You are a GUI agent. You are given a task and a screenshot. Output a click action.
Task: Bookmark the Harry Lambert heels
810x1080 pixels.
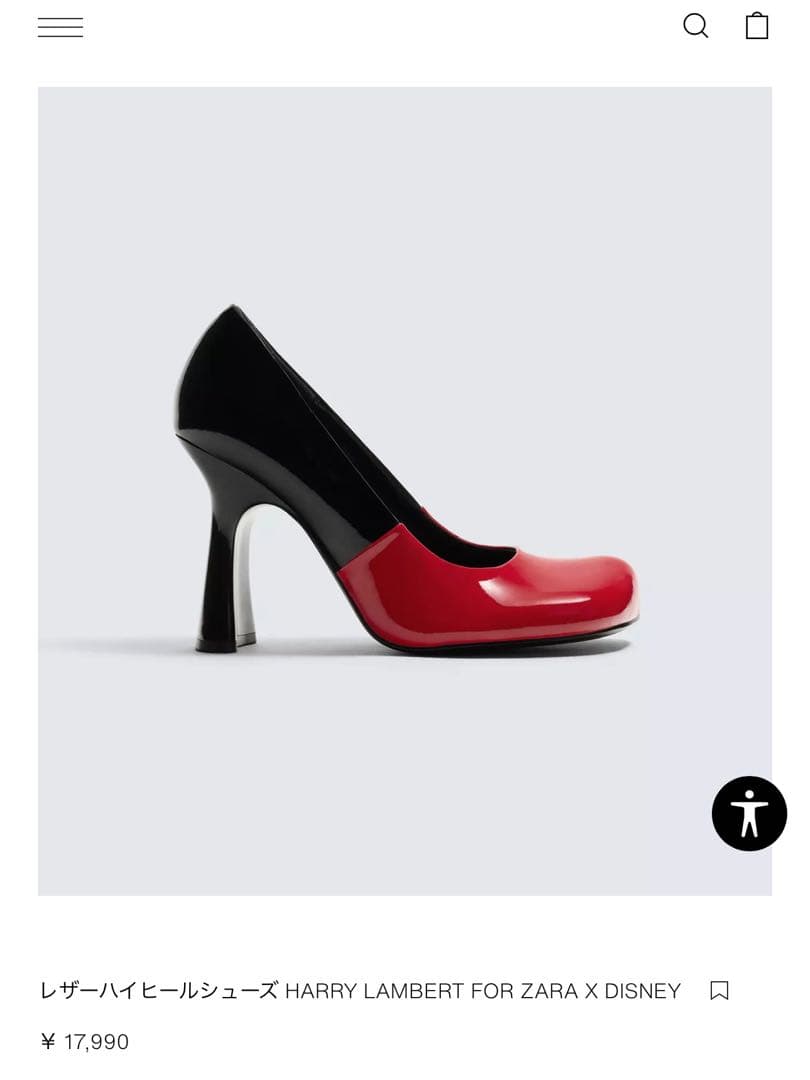tap(719, 990)
